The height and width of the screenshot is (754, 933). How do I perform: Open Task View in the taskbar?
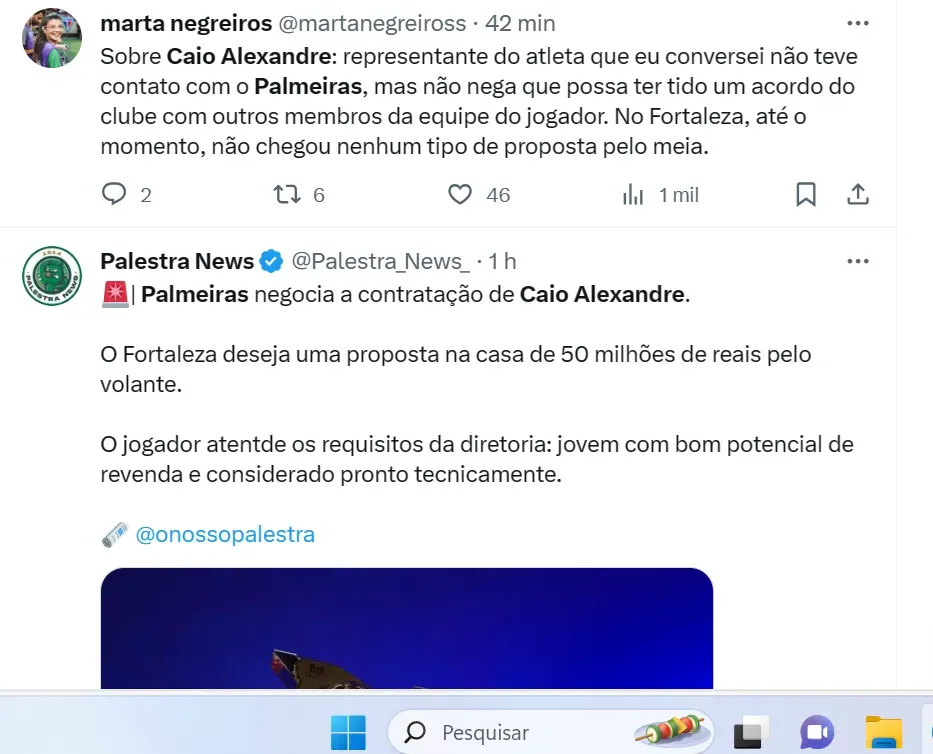pos(751,732)
